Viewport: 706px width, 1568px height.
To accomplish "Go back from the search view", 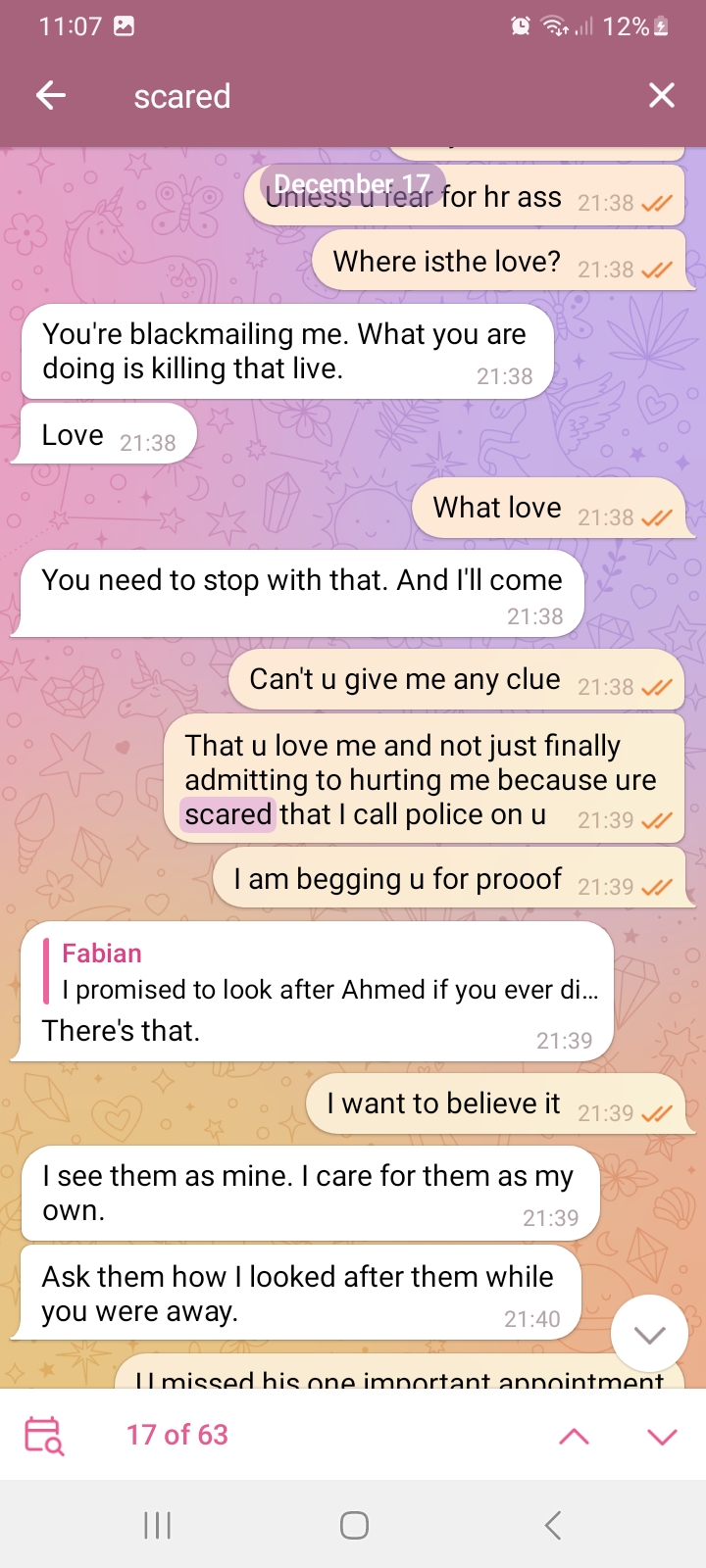I will pos(51,95).
